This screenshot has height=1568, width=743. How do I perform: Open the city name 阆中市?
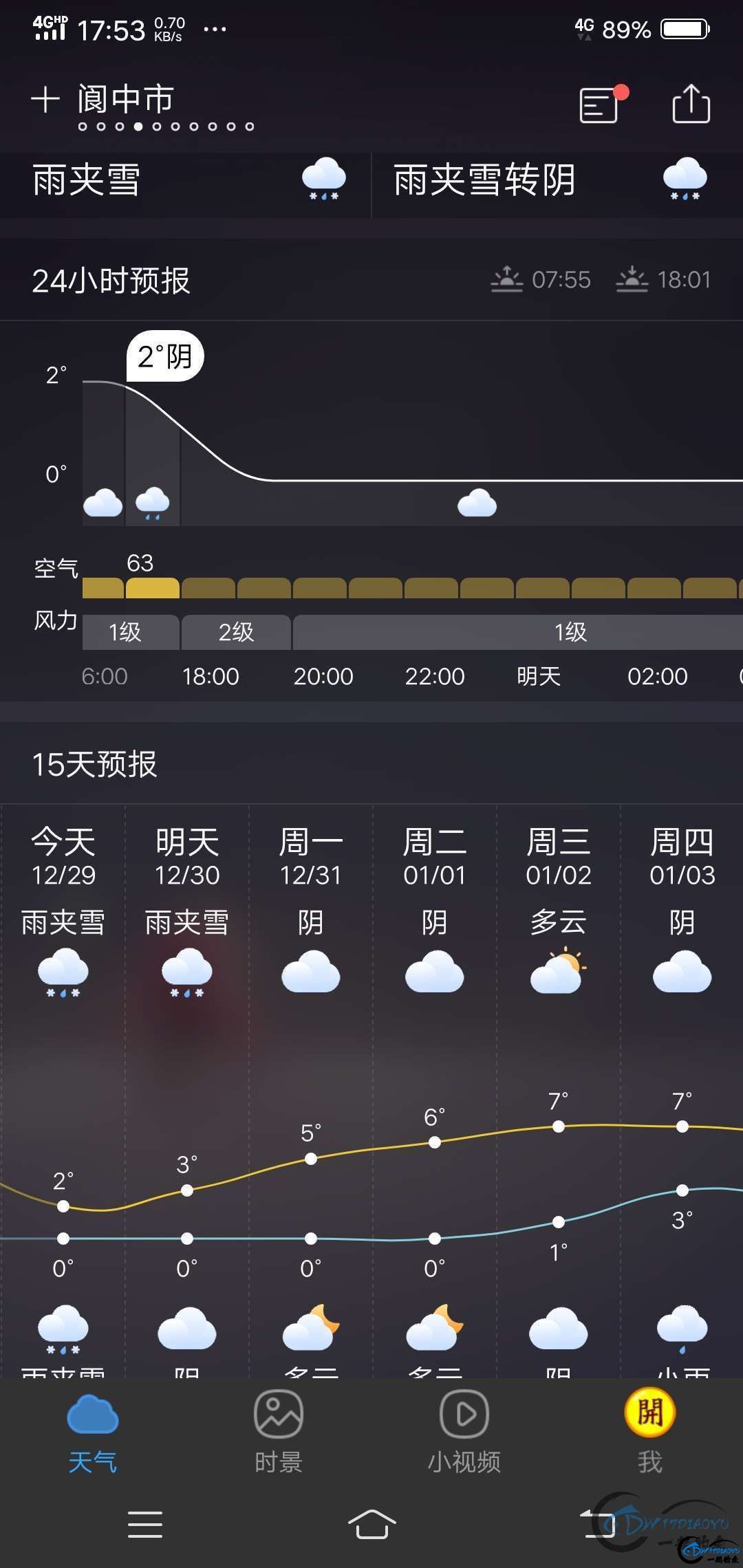point(126,100)
